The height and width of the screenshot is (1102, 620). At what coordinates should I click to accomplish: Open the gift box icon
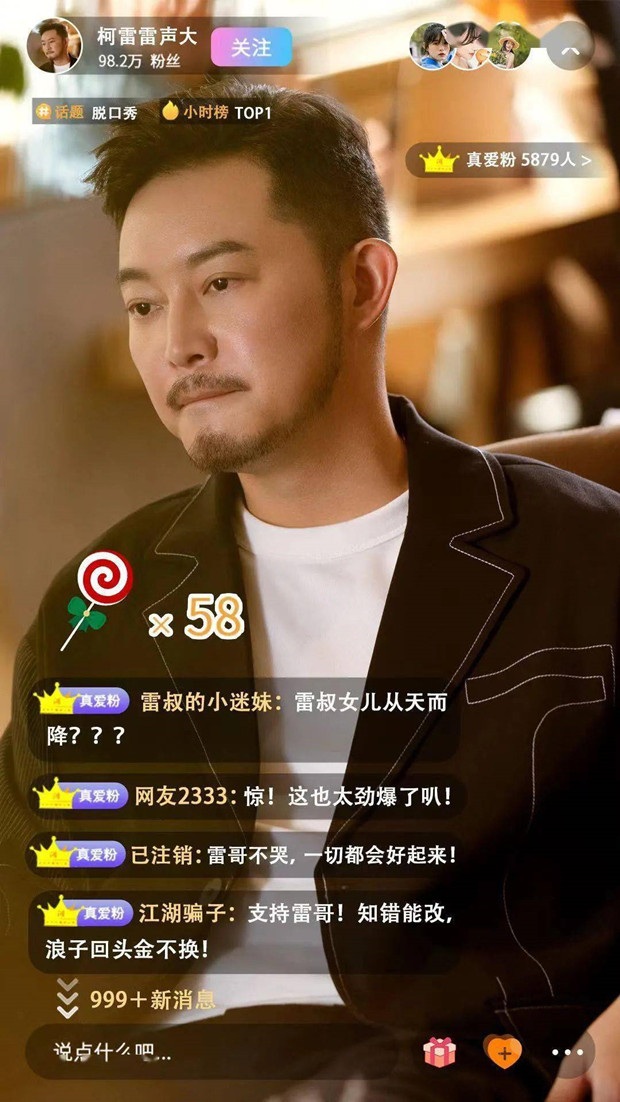point(439,1051)
